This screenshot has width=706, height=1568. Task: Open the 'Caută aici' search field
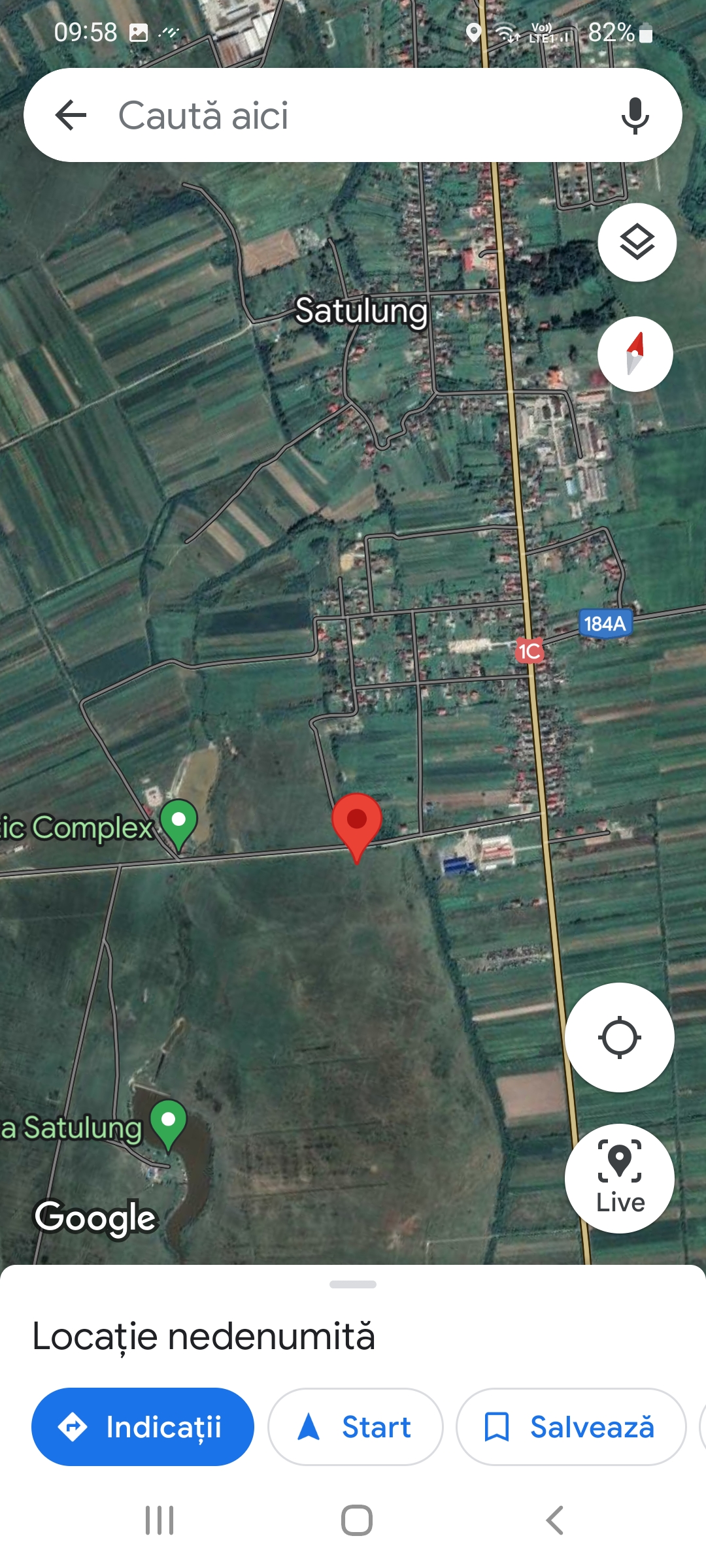pyautogui.click(x=340, y=116)
